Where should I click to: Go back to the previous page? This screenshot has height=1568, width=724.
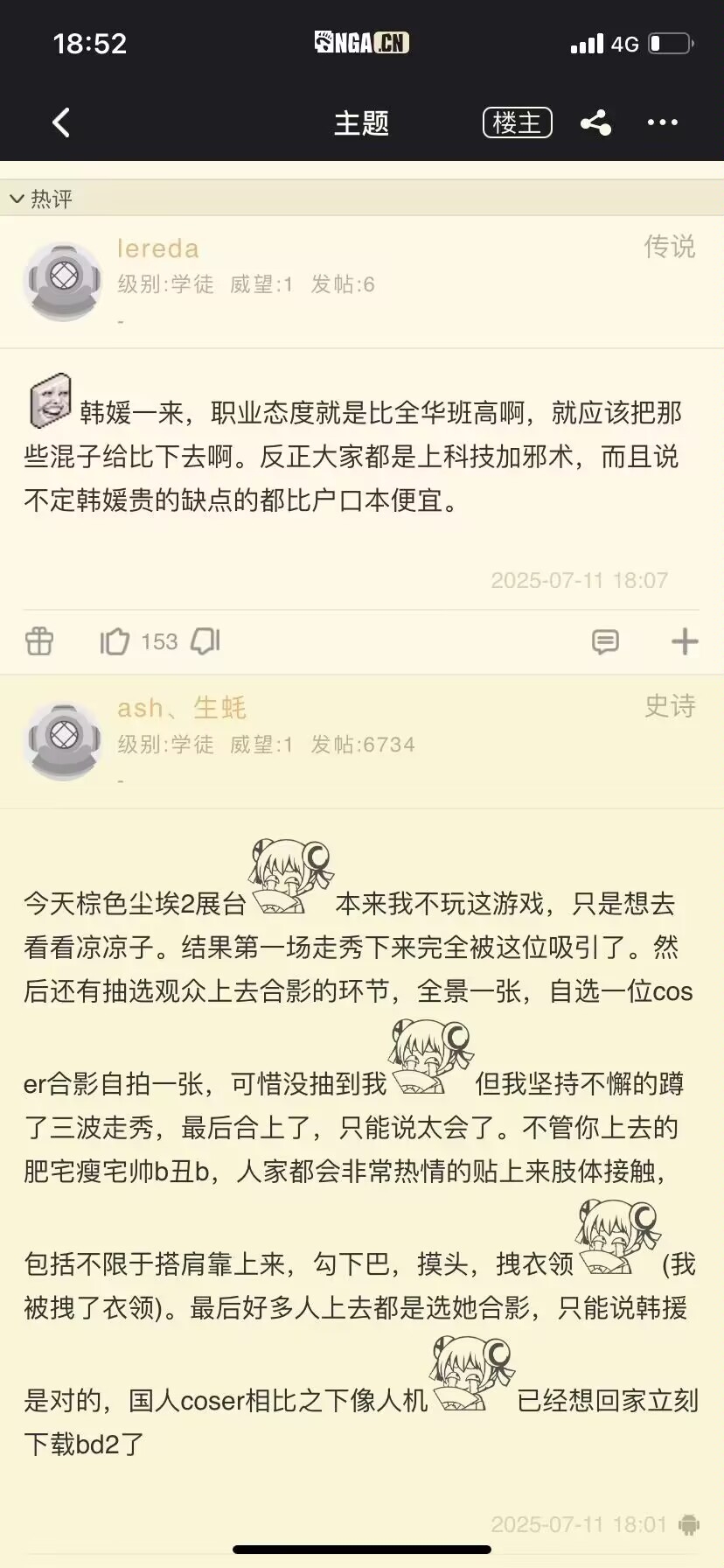tap(61, 123)
